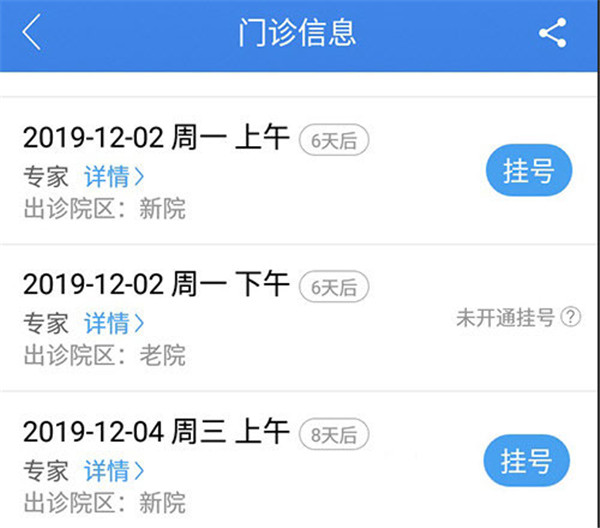Tap 挂号 for 2019-12-02 周一 上午
The image size is (600, 528).
pos(528,172)
